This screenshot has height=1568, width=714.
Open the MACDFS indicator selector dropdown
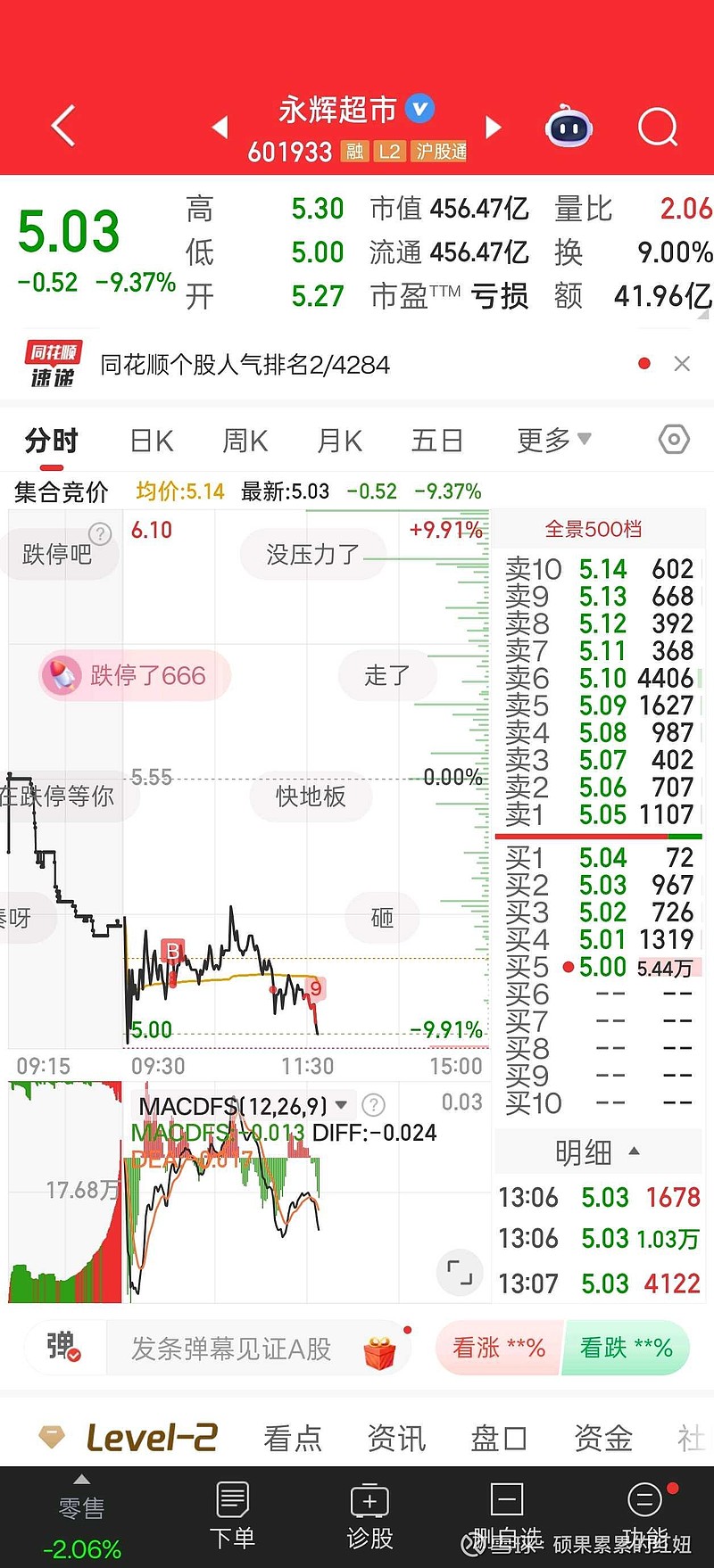(x=341, y=1104)
